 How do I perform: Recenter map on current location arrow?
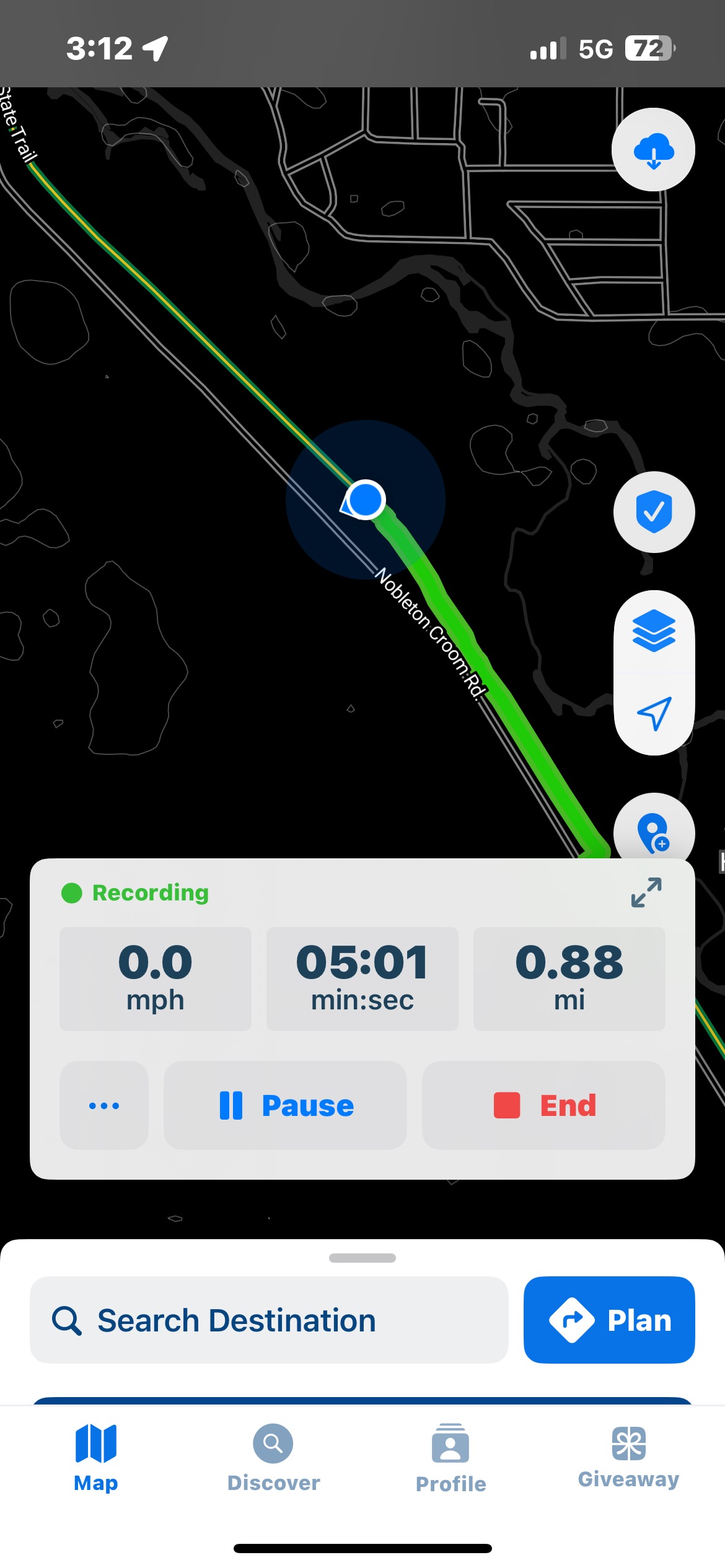click(654, 714)
